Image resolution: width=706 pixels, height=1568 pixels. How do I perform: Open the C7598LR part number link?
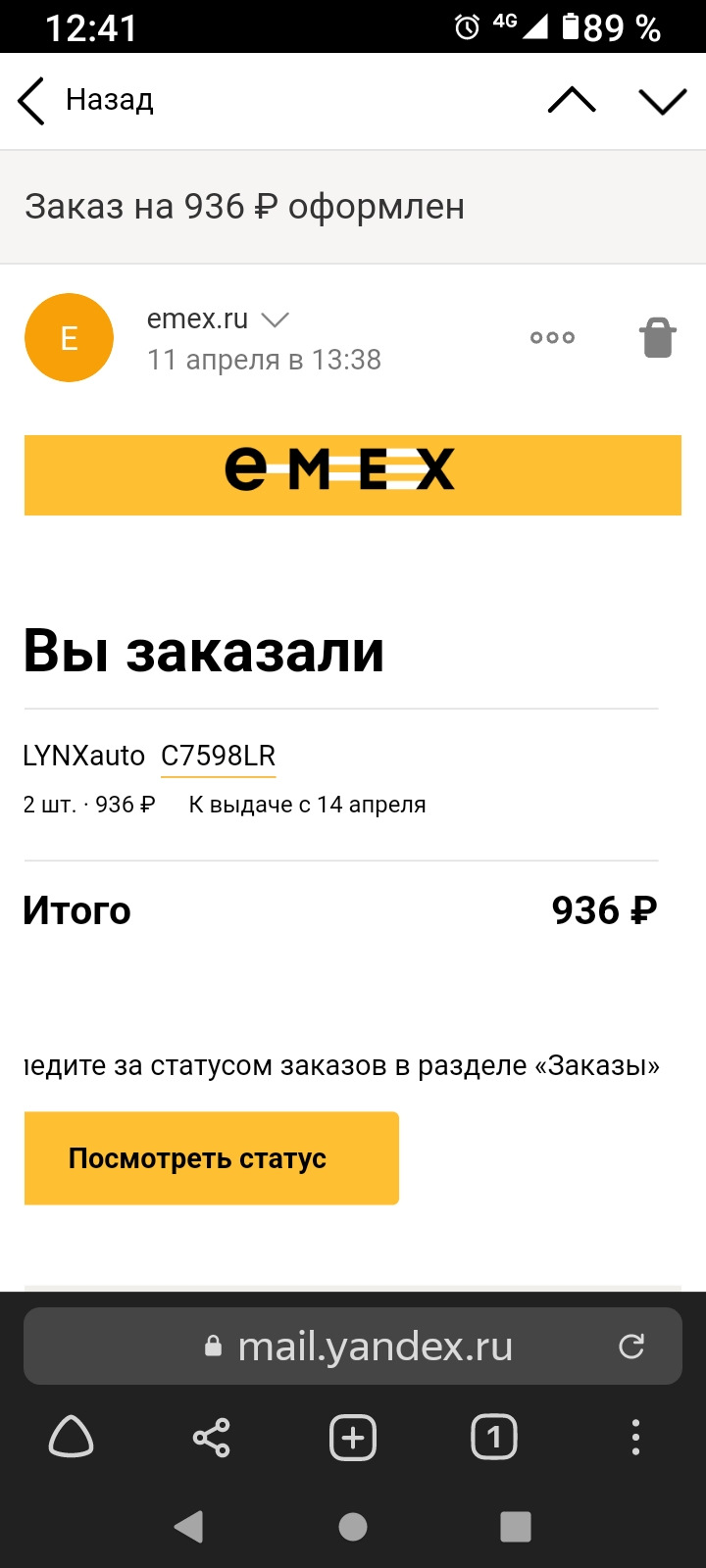[x=218, y=756]
